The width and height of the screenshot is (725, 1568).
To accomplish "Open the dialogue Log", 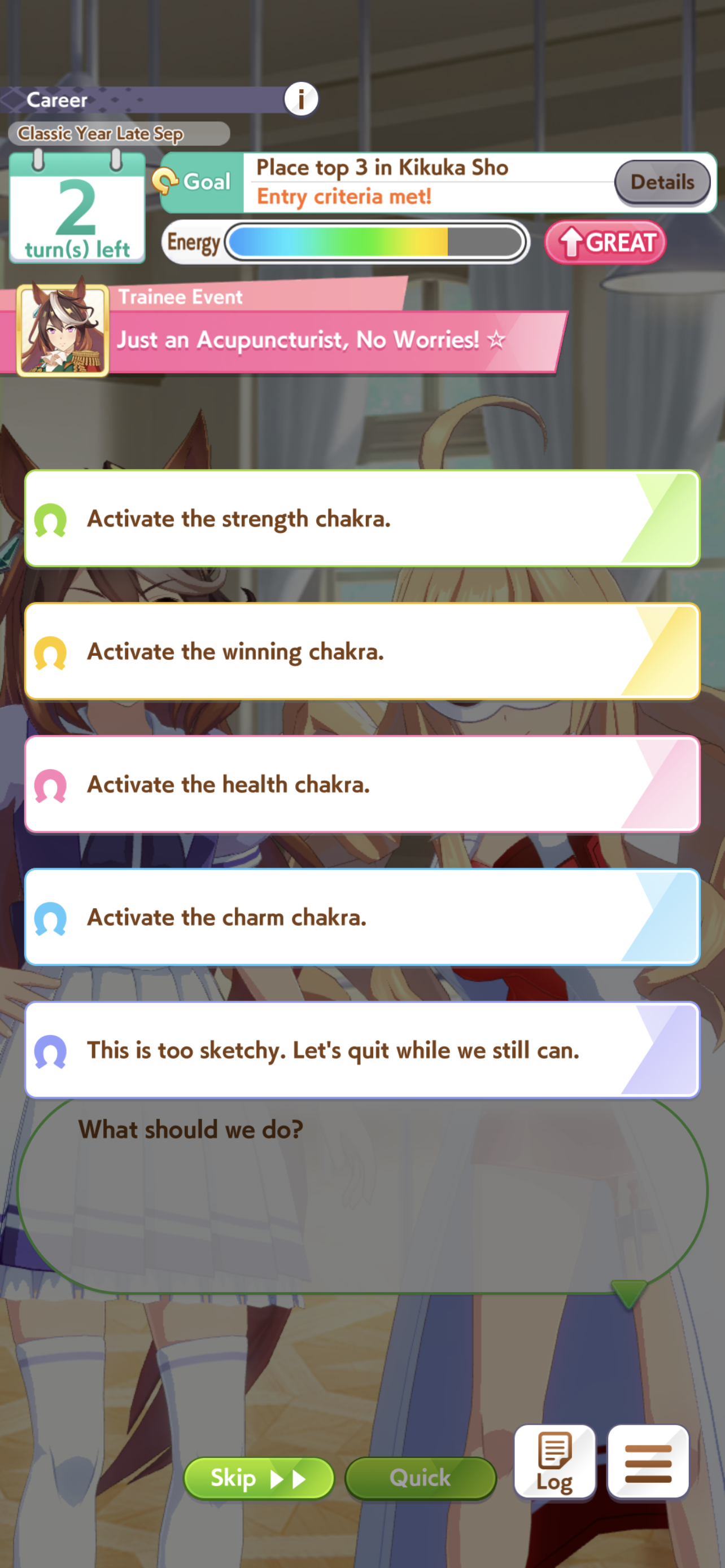I will [x=554, y=1461].
